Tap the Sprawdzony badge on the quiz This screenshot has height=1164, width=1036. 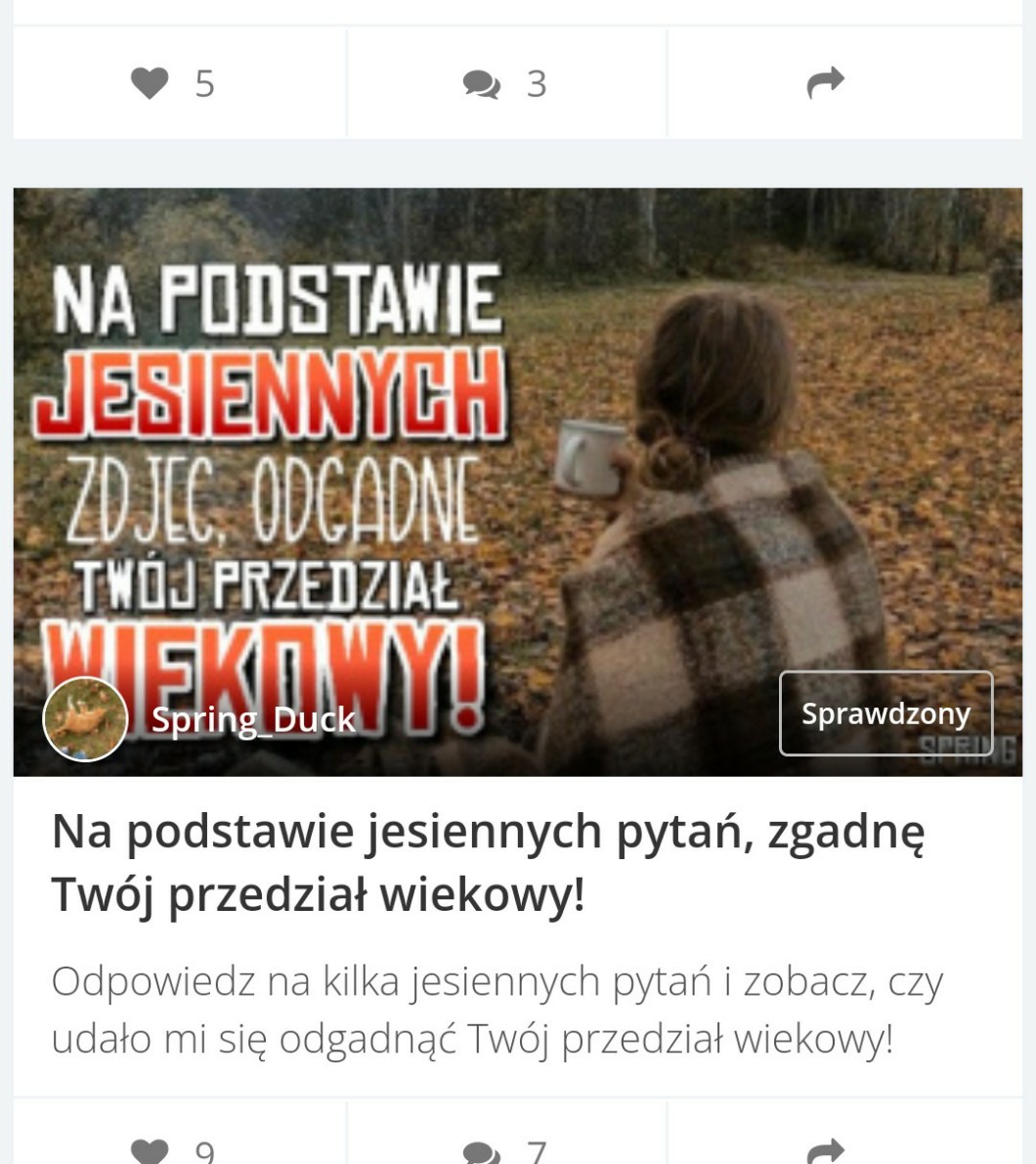point(885,713)
